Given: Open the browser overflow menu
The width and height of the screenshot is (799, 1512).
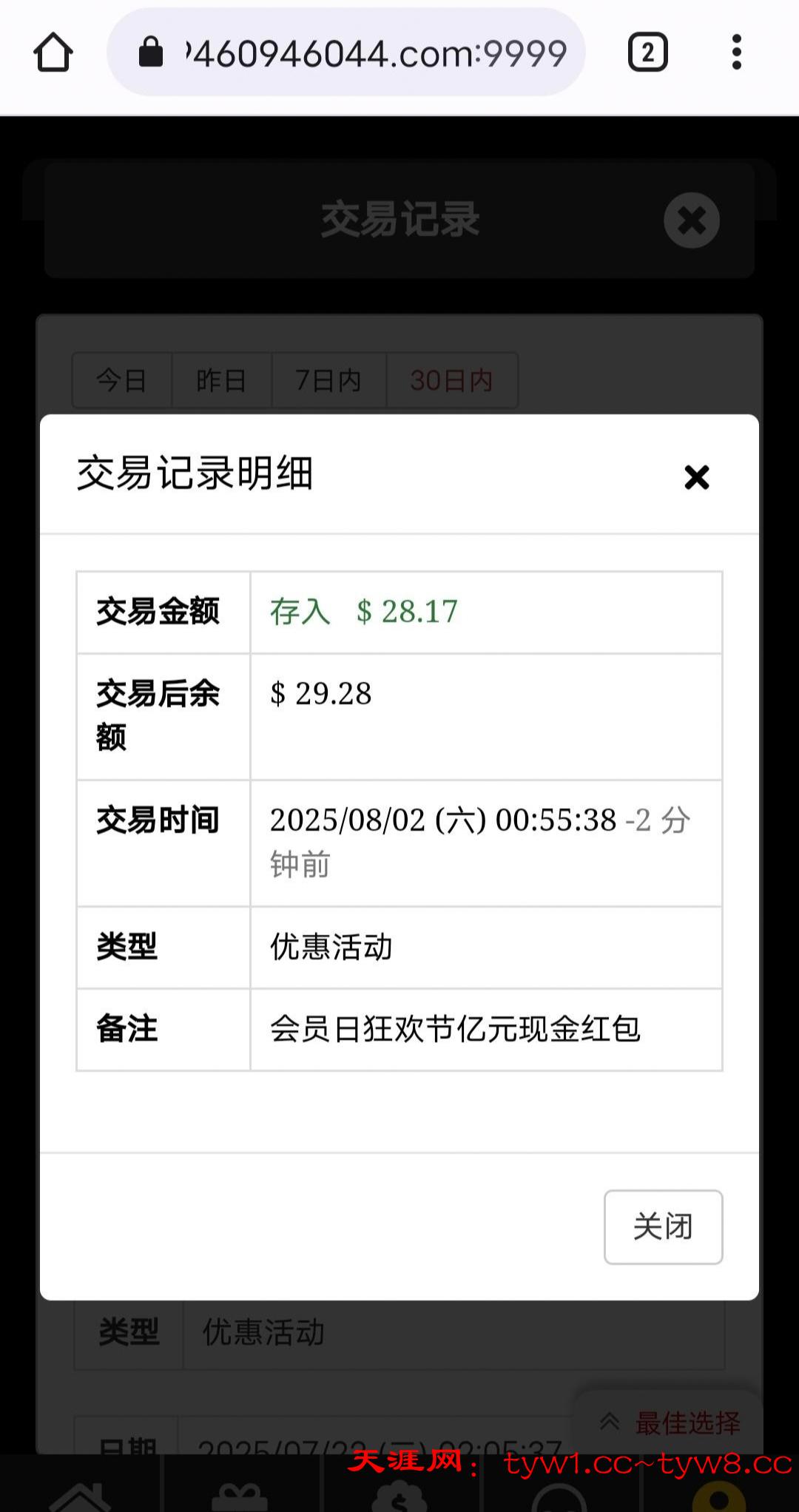Looking at the screenshot, I should (x=736, y=53).
